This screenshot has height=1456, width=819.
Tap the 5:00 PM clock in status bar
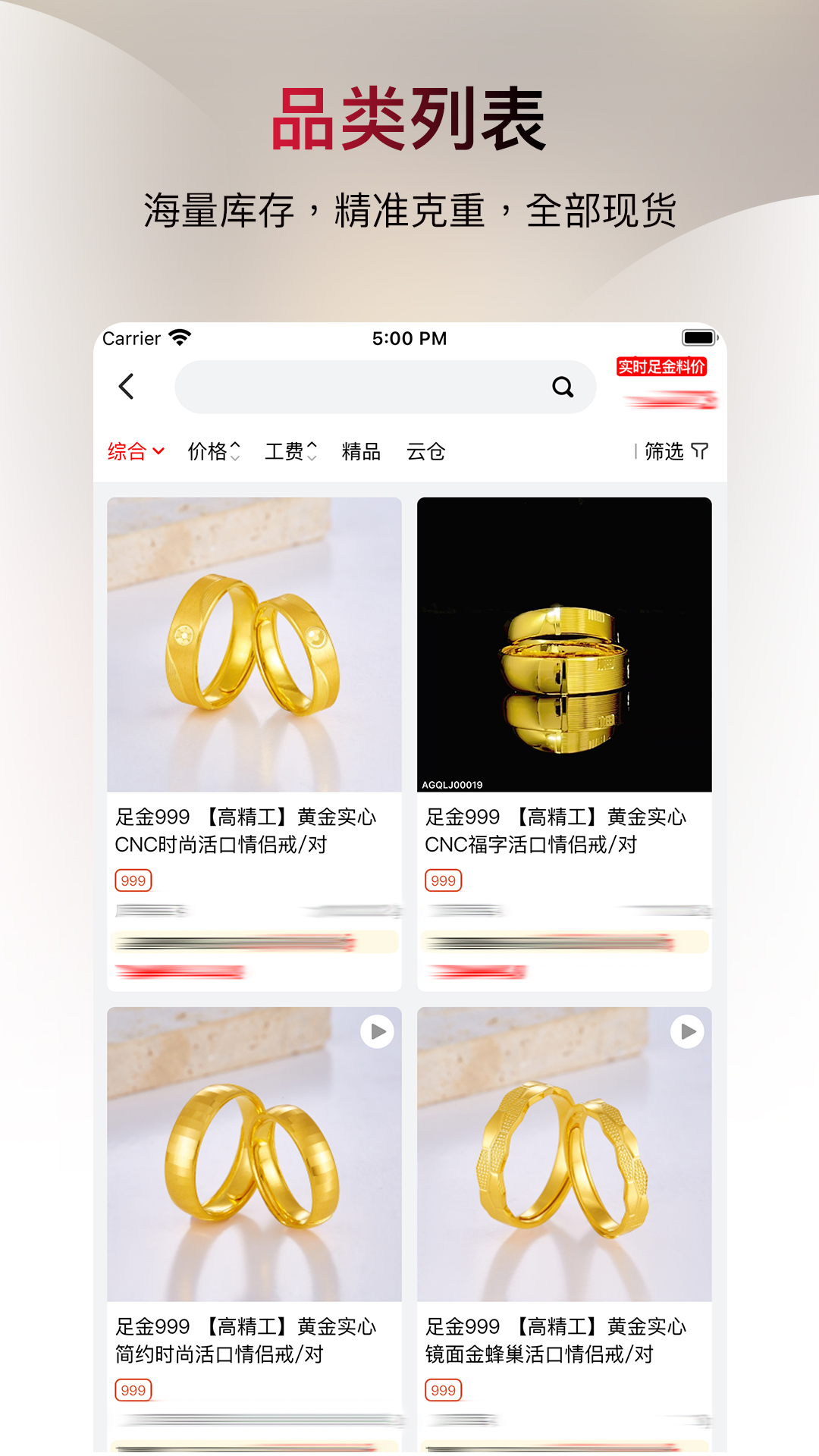(409, 337)
